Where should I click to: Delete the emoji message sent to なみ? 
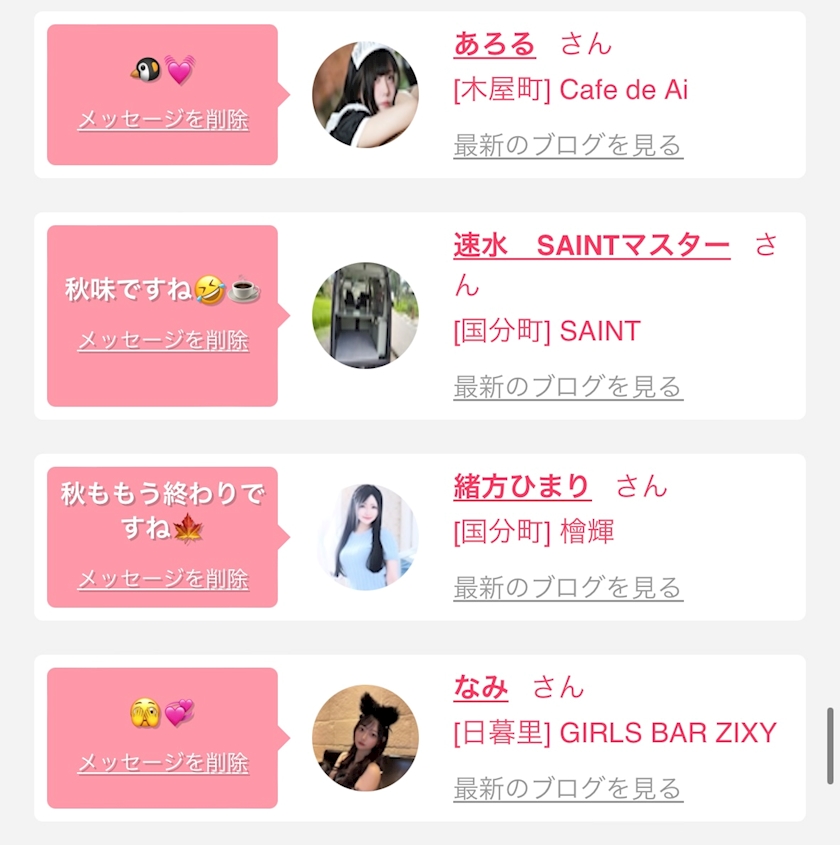pyautogui.click(x=163, y=763)
